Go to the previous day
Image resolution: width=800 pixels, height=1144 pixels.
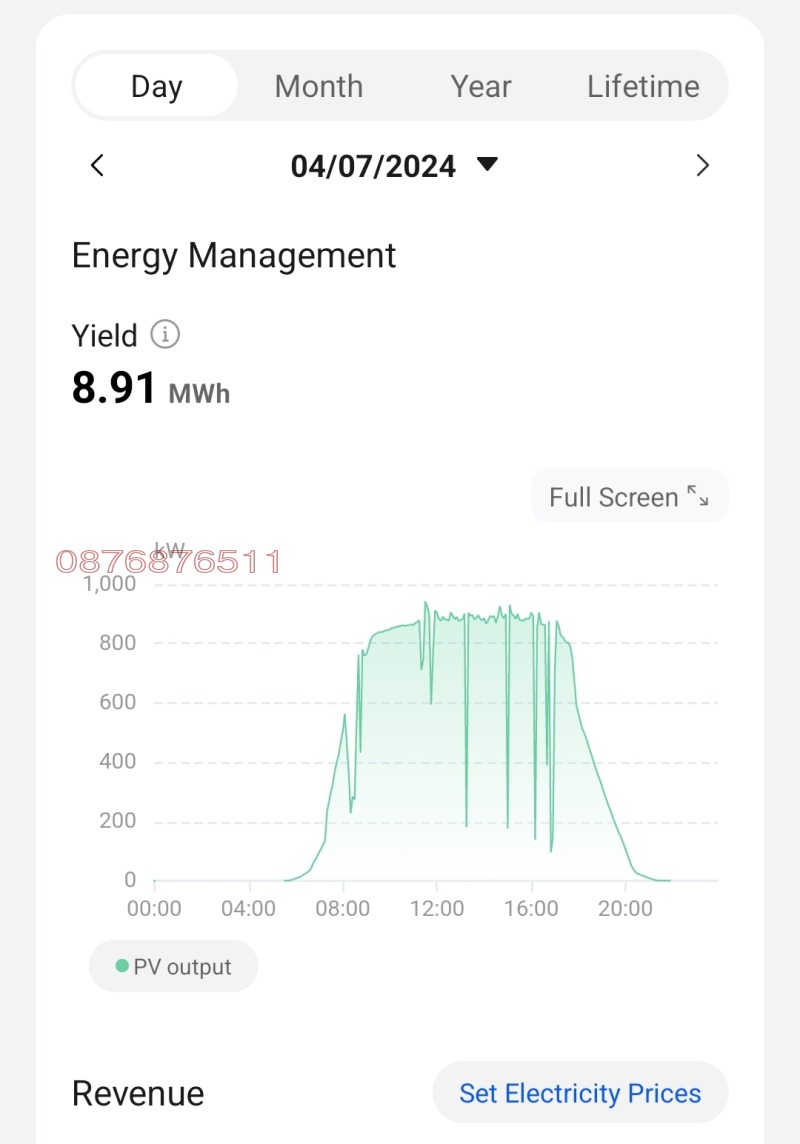pos(97,165)
